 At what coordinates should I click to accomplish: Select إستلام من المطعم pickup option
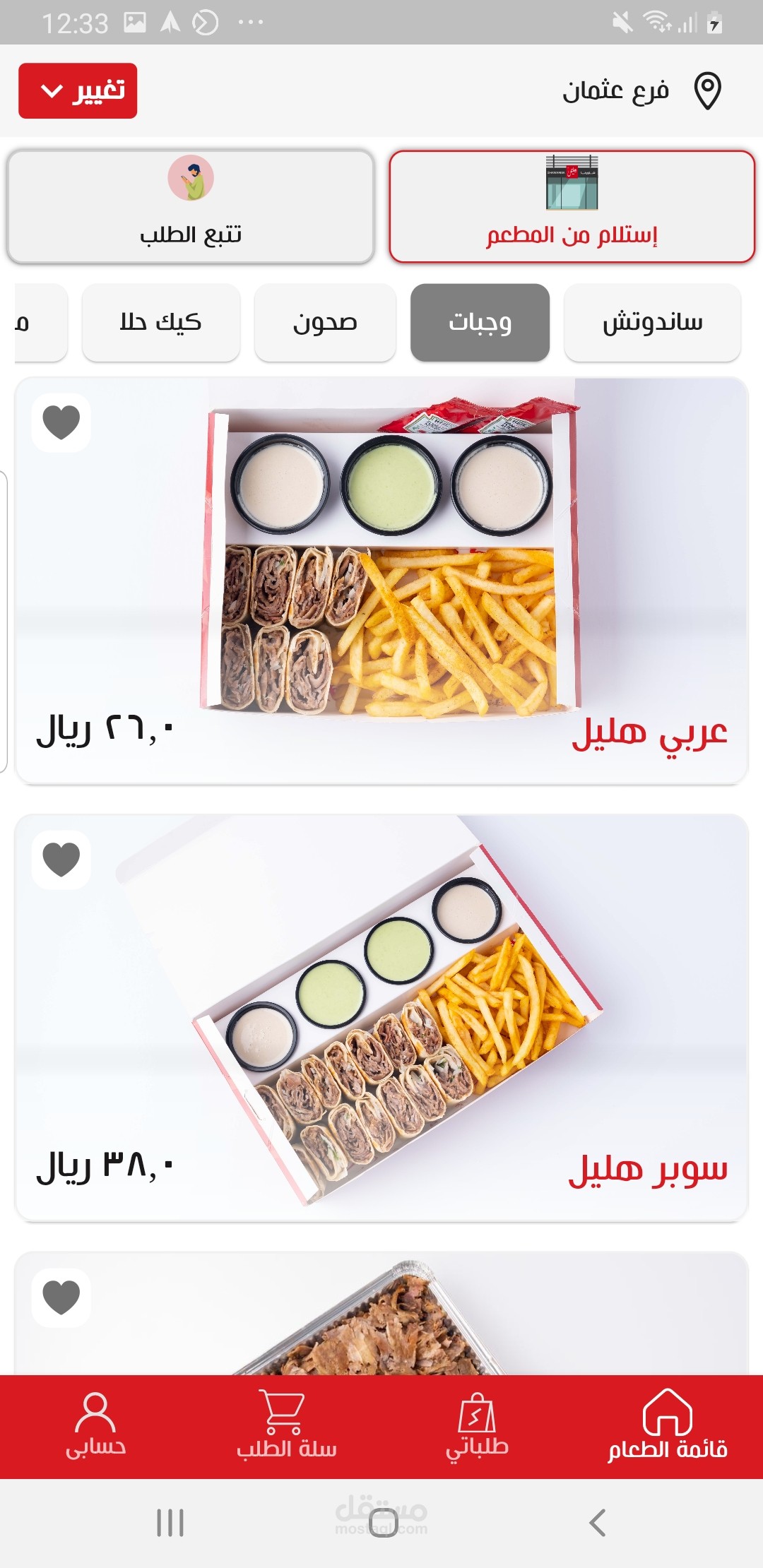click(572, 206)
